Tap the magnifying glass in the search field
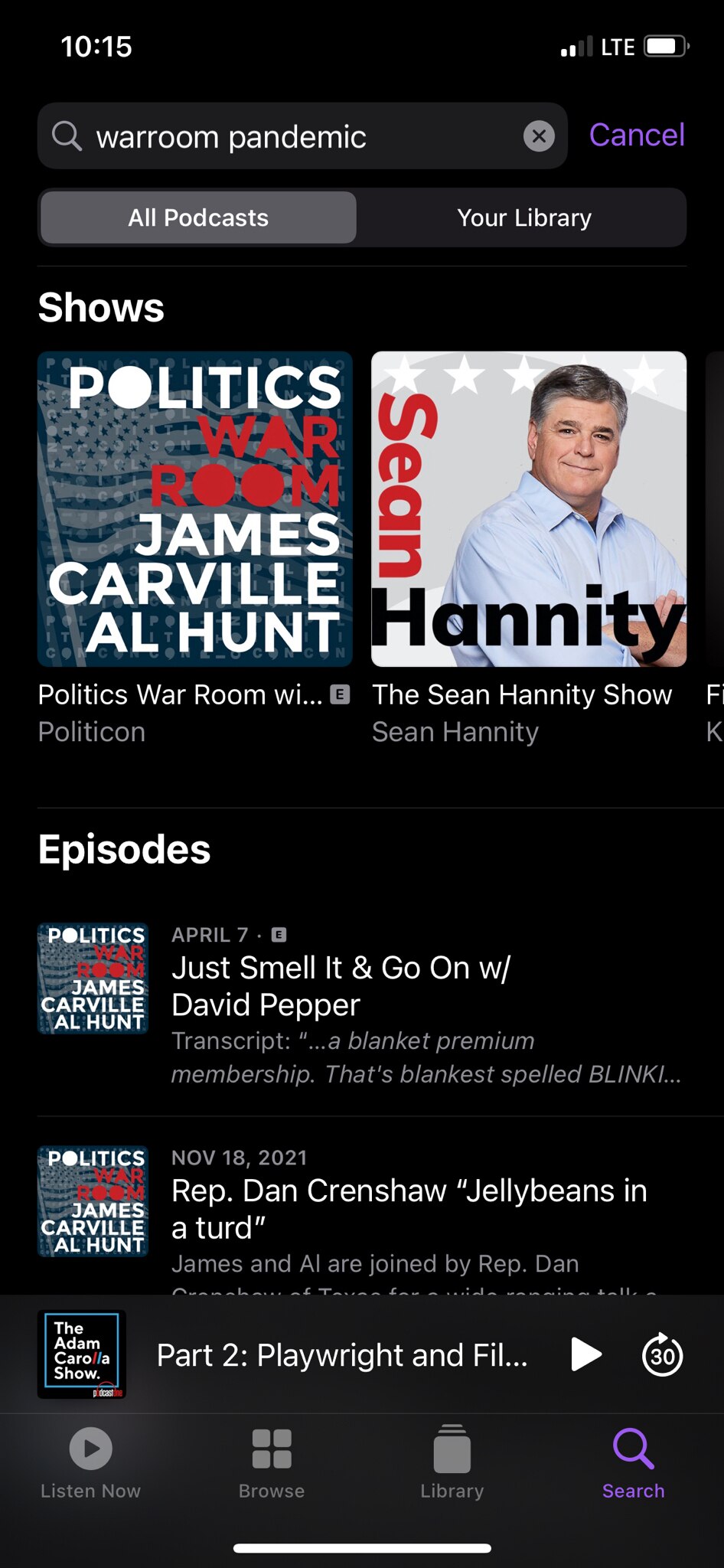Viewport: 724px width, 1568px height. [66, 136]
